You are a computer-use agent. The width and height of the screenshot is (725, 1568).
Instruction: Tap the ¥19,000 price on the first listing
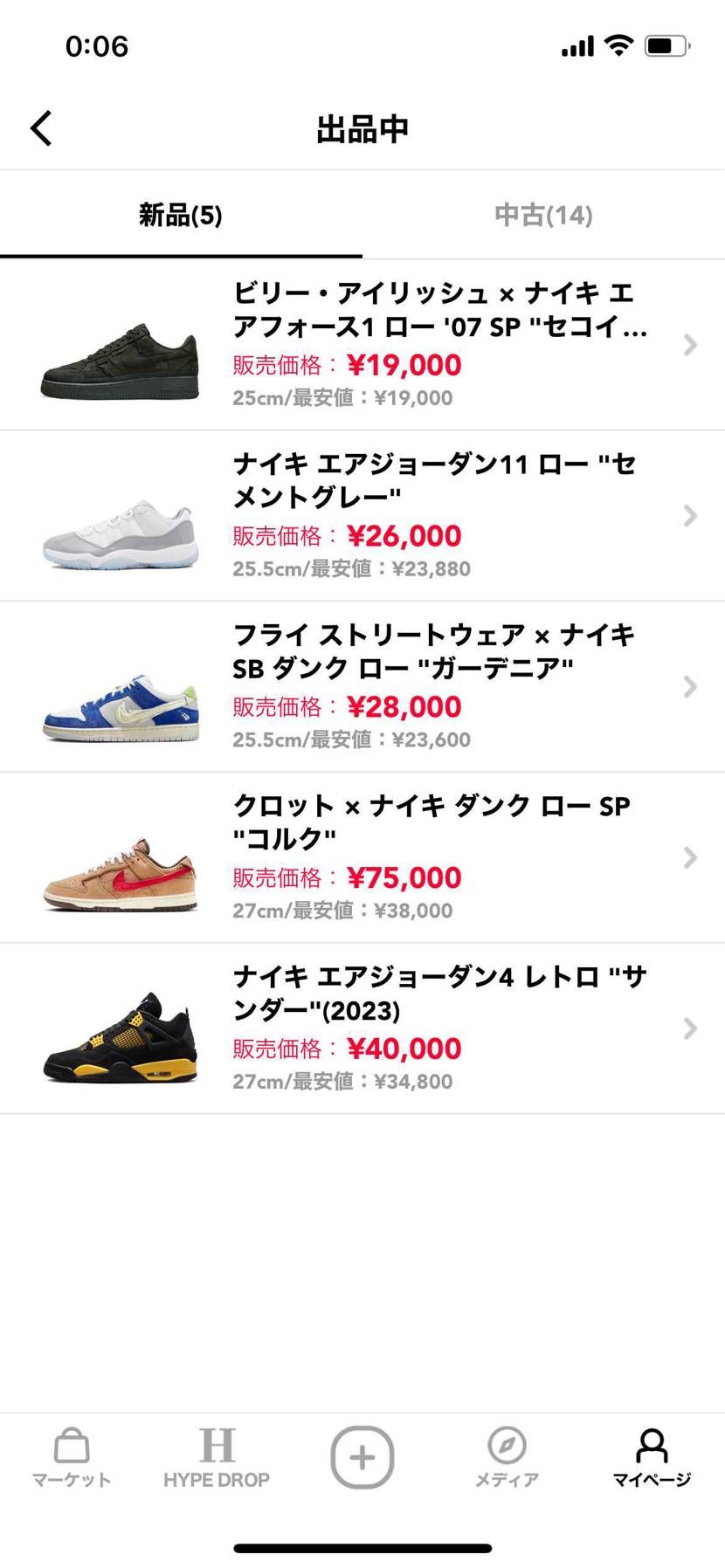404,364
